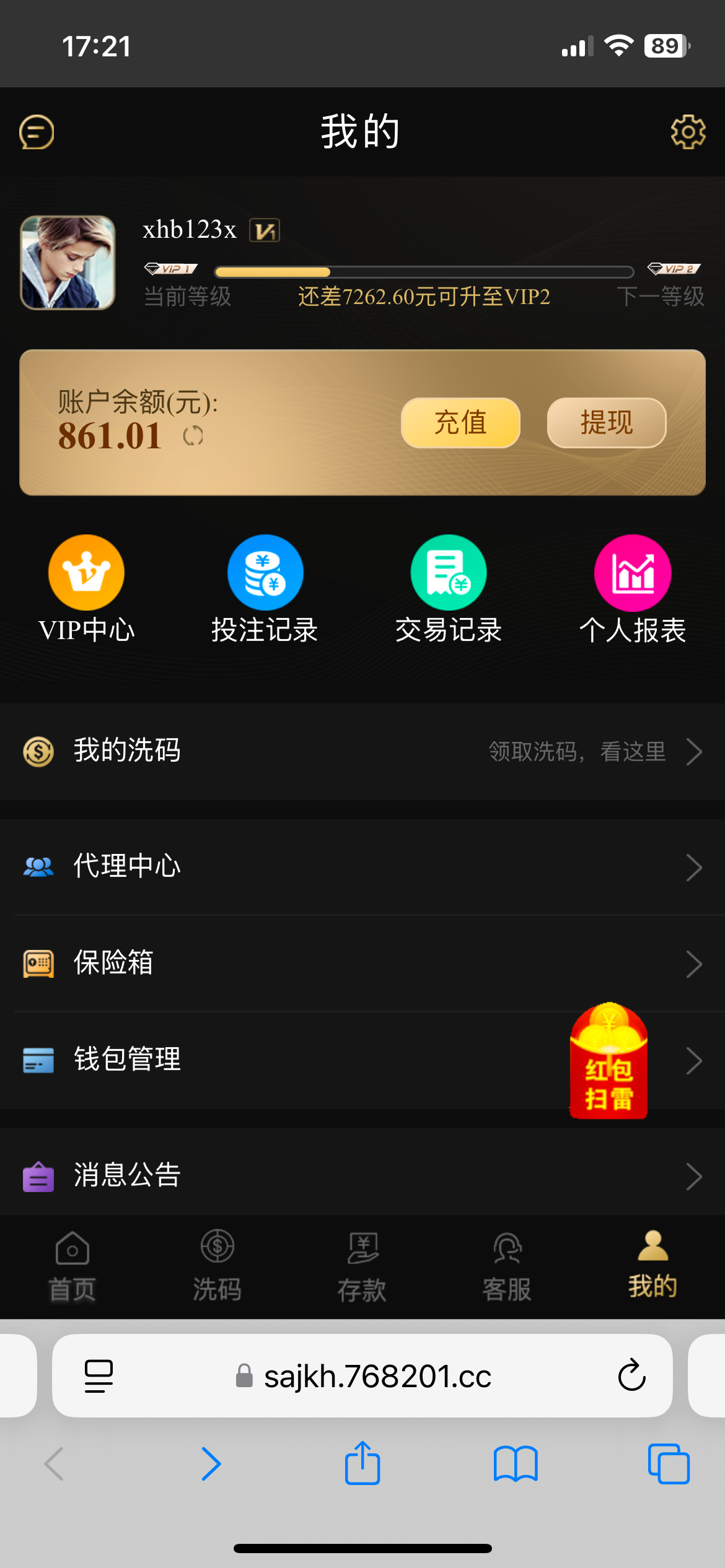Open the message icon in header
The image size is (725, 1568).
tap(37, 132)
